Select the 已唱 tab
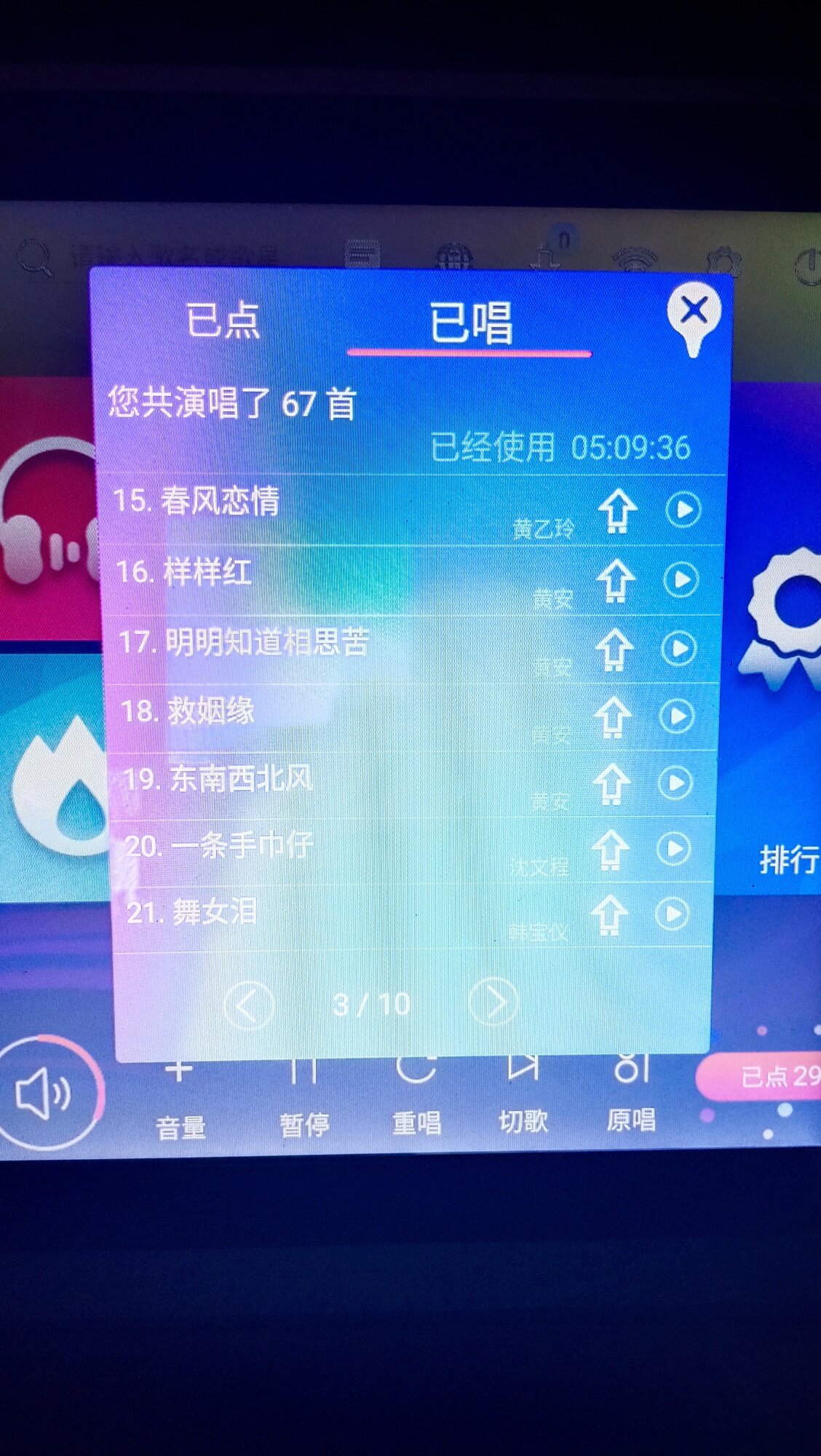The width and height of the screenshot is (821, 1456). point(470,323)
